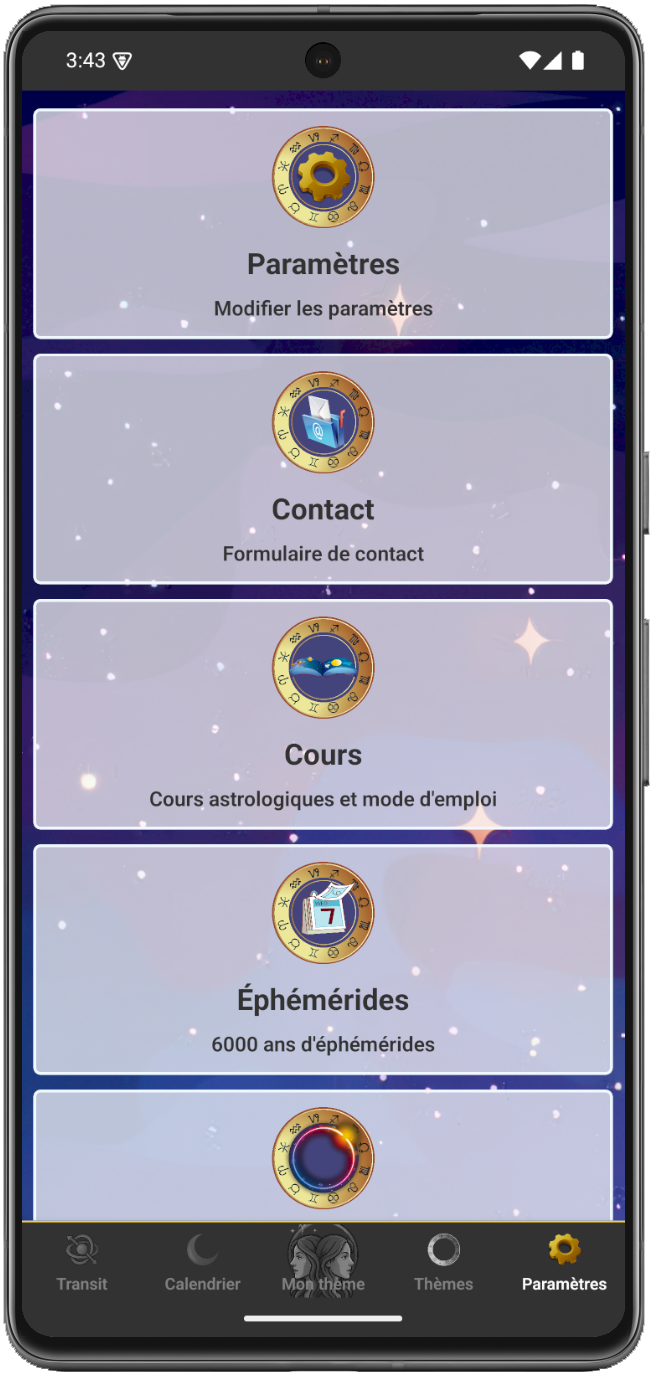Viewport: 652px width, 1375px height.
Task: Open the Paramètres card
Action: [323, 224]
